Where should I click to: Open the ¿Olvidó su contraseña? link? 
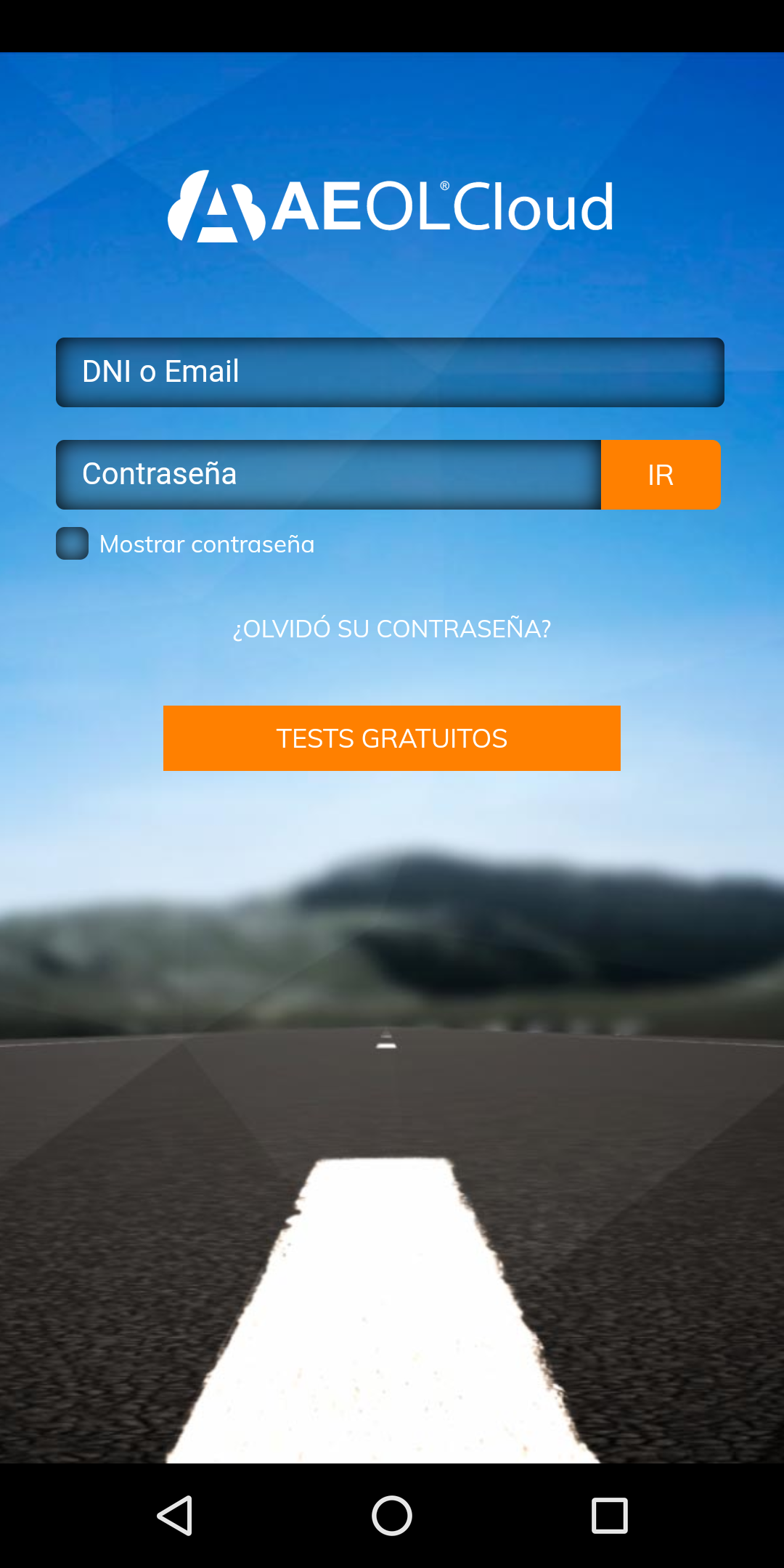(392, 629)
